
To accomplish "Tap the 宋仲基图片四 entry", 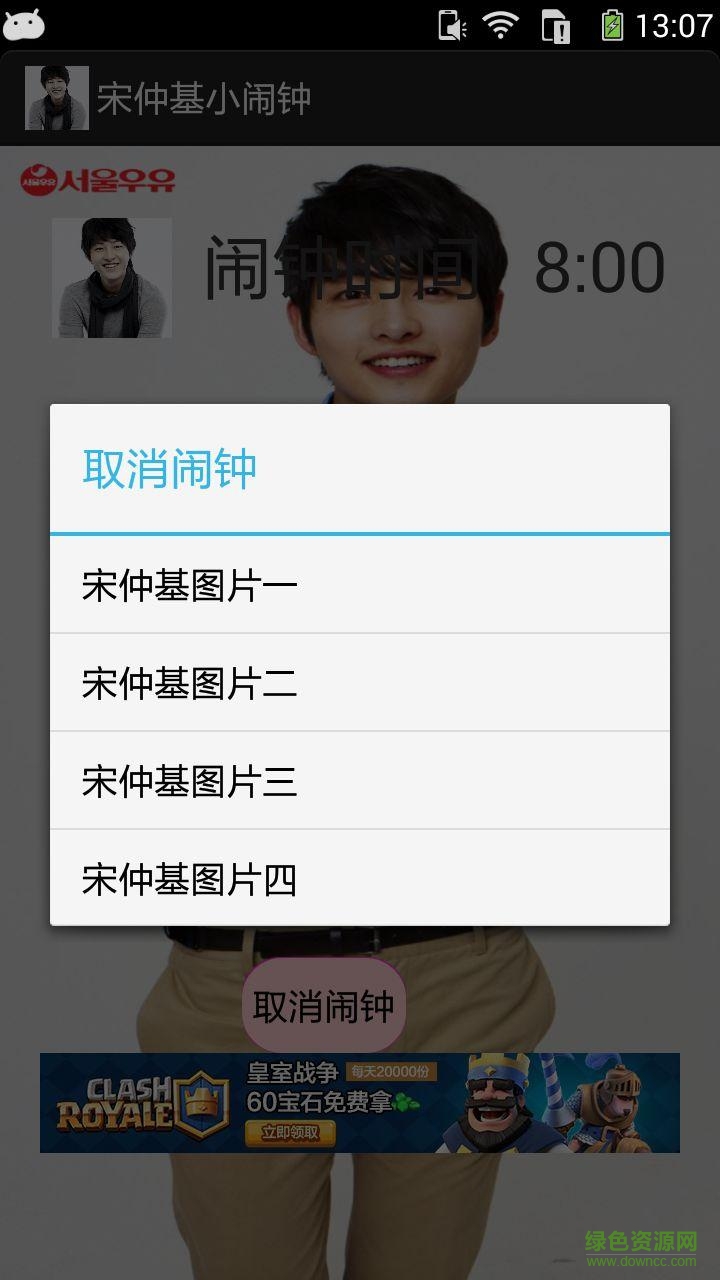I will coord(359,880).
